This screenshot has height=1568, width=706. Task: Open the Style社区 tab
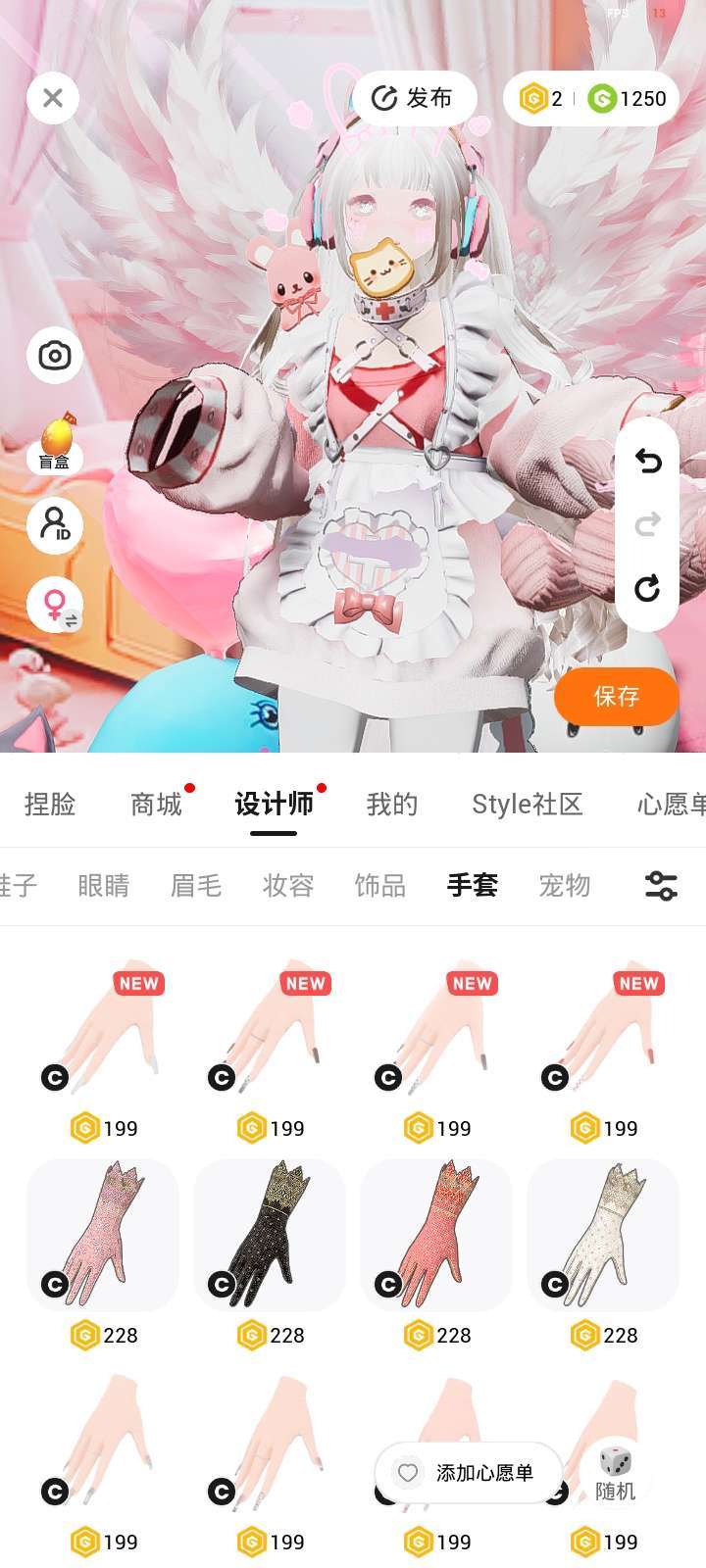click(x=528, y=805)
